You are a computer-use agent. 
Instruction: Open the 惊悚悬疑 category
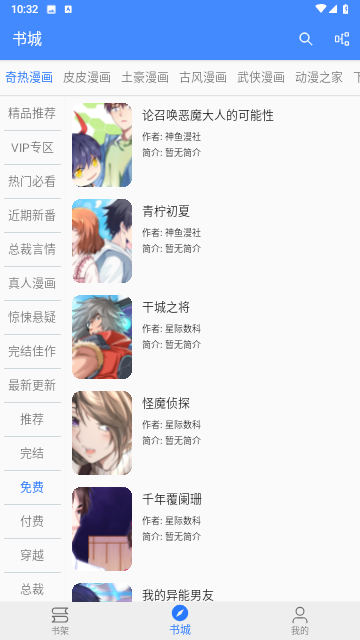pyautogui.click(x=32, y=317)
